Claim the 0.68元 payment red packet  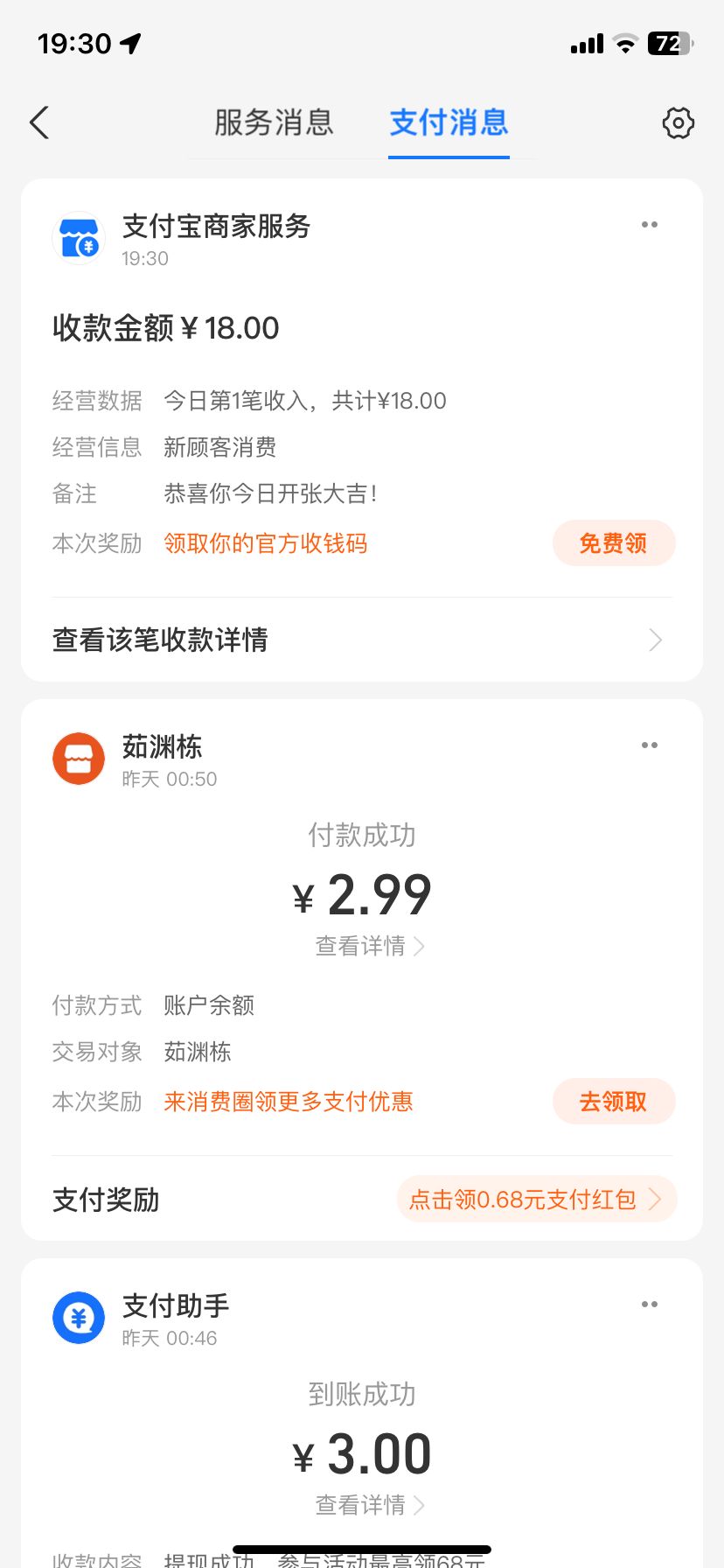pos(535,1199)
